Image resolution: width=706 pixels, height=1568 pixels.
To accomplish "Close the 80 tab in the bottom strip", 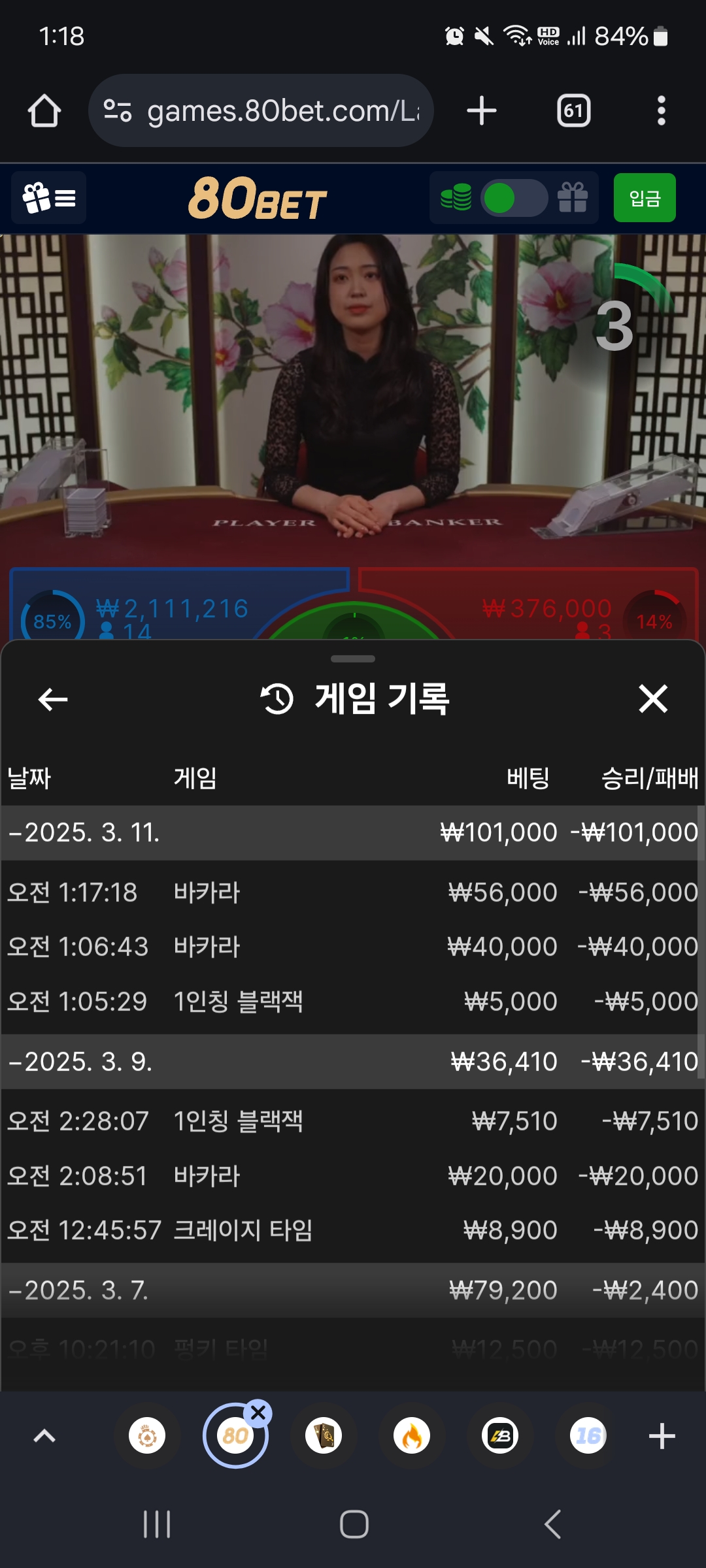I will [258, 1413].
